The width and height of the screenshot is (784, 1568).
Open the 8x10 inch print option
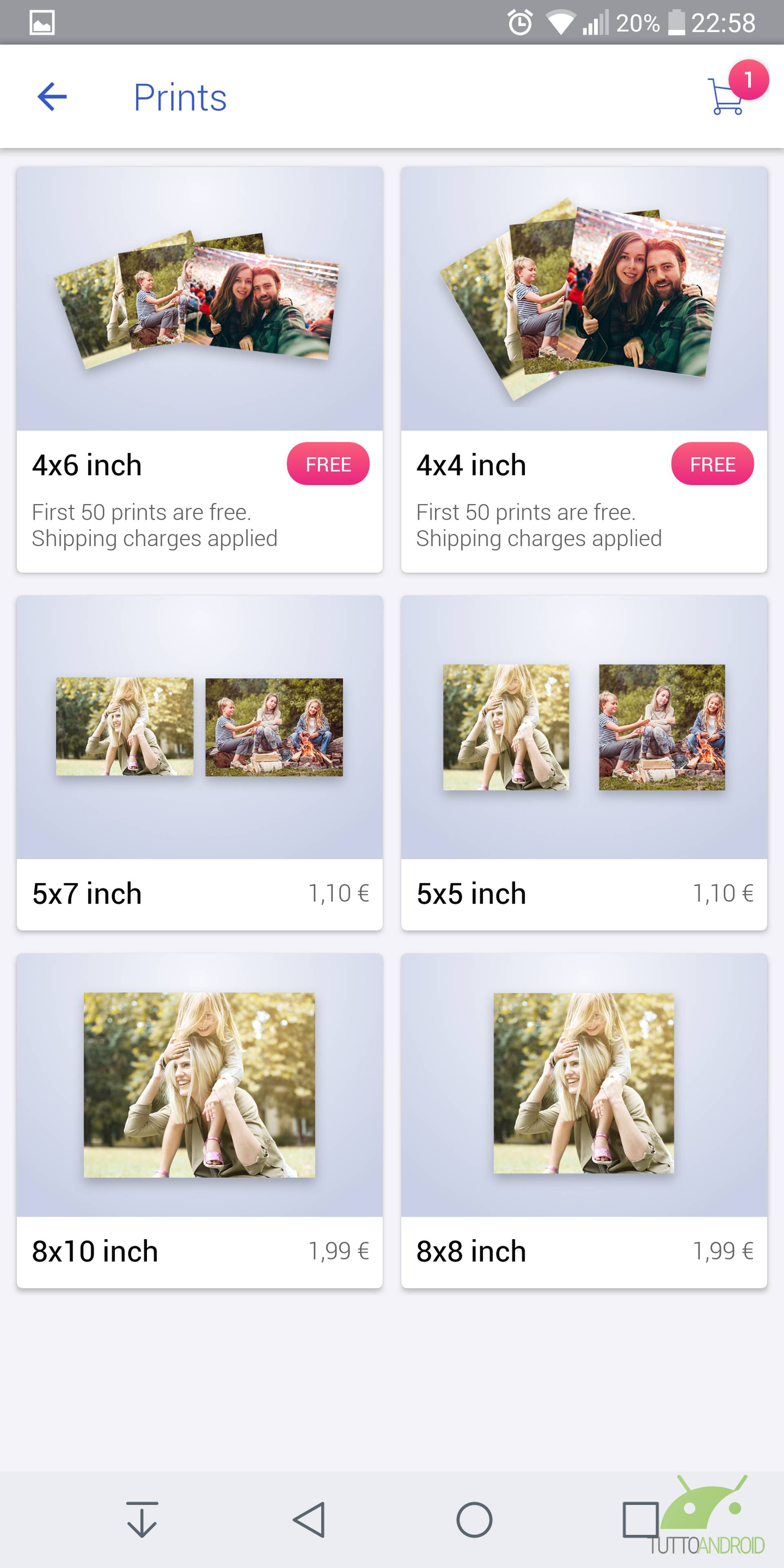[x=200, y=1120]
